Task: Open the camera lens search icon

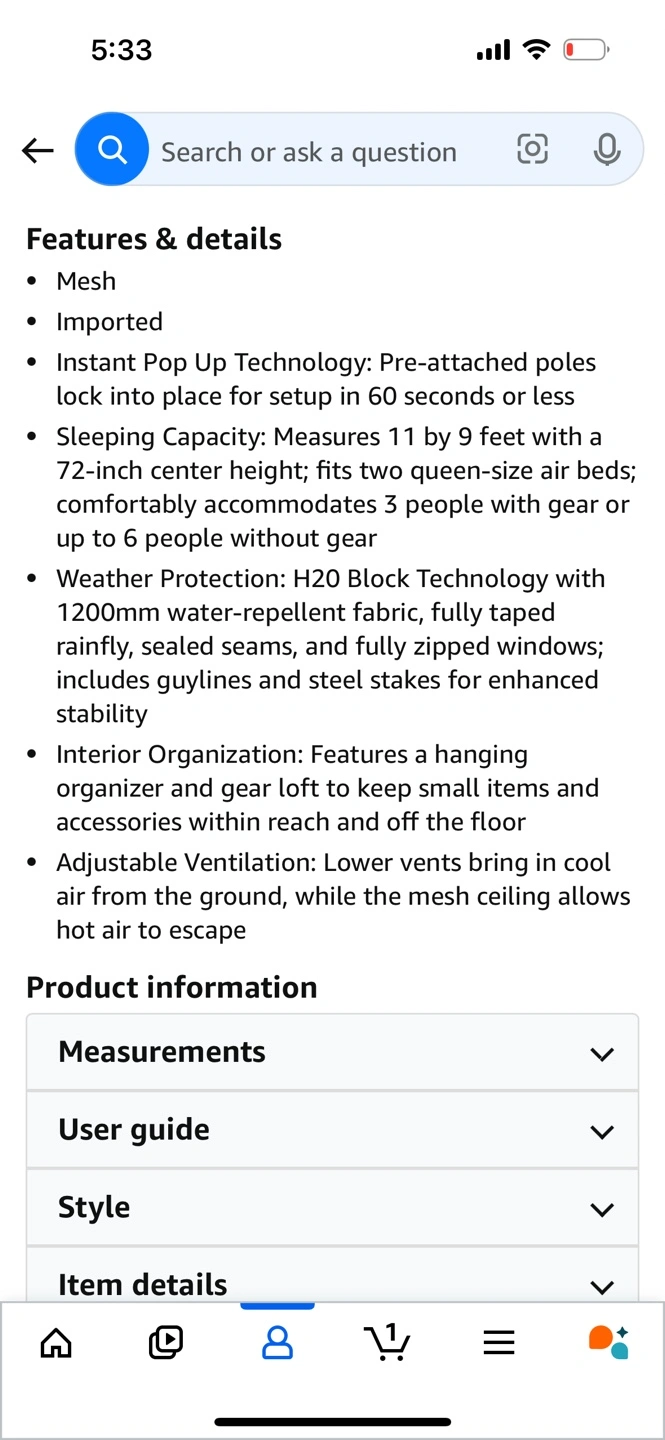Action: [532, 150]
